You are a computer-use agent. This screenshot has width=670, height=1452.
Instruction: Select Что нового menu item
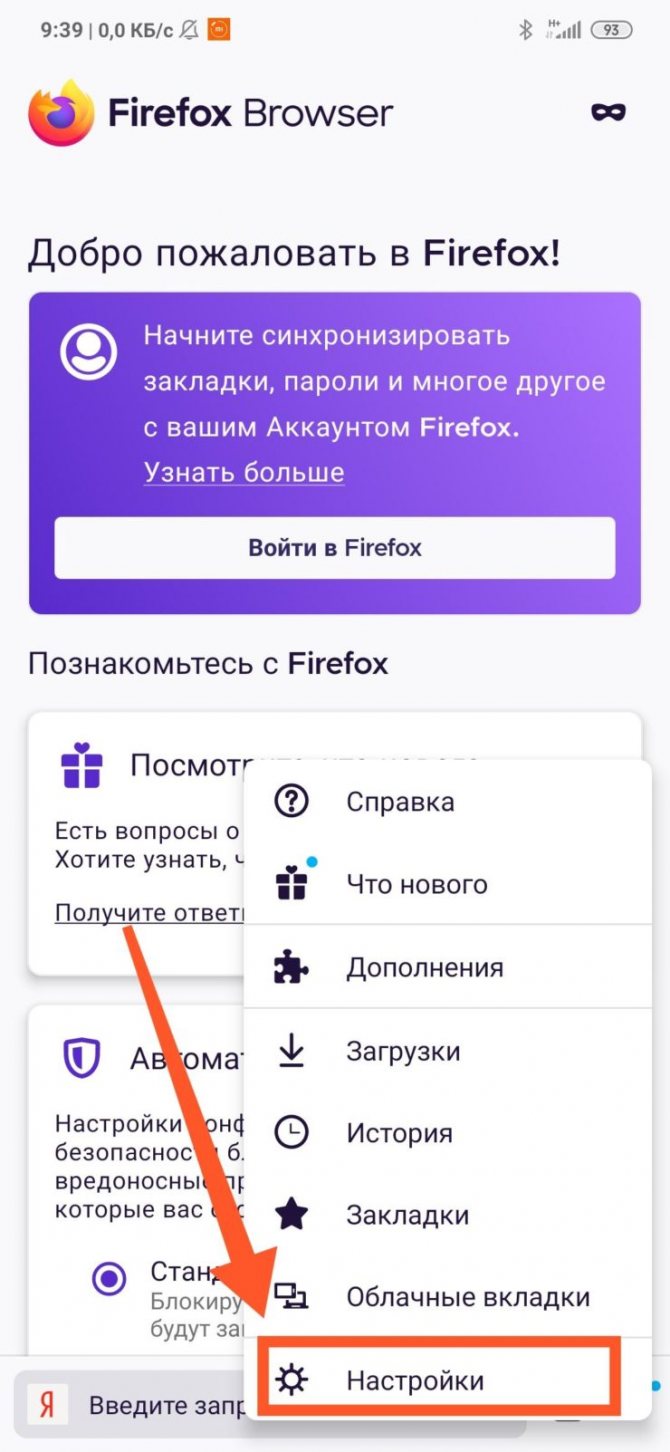(x=416, y=885)
